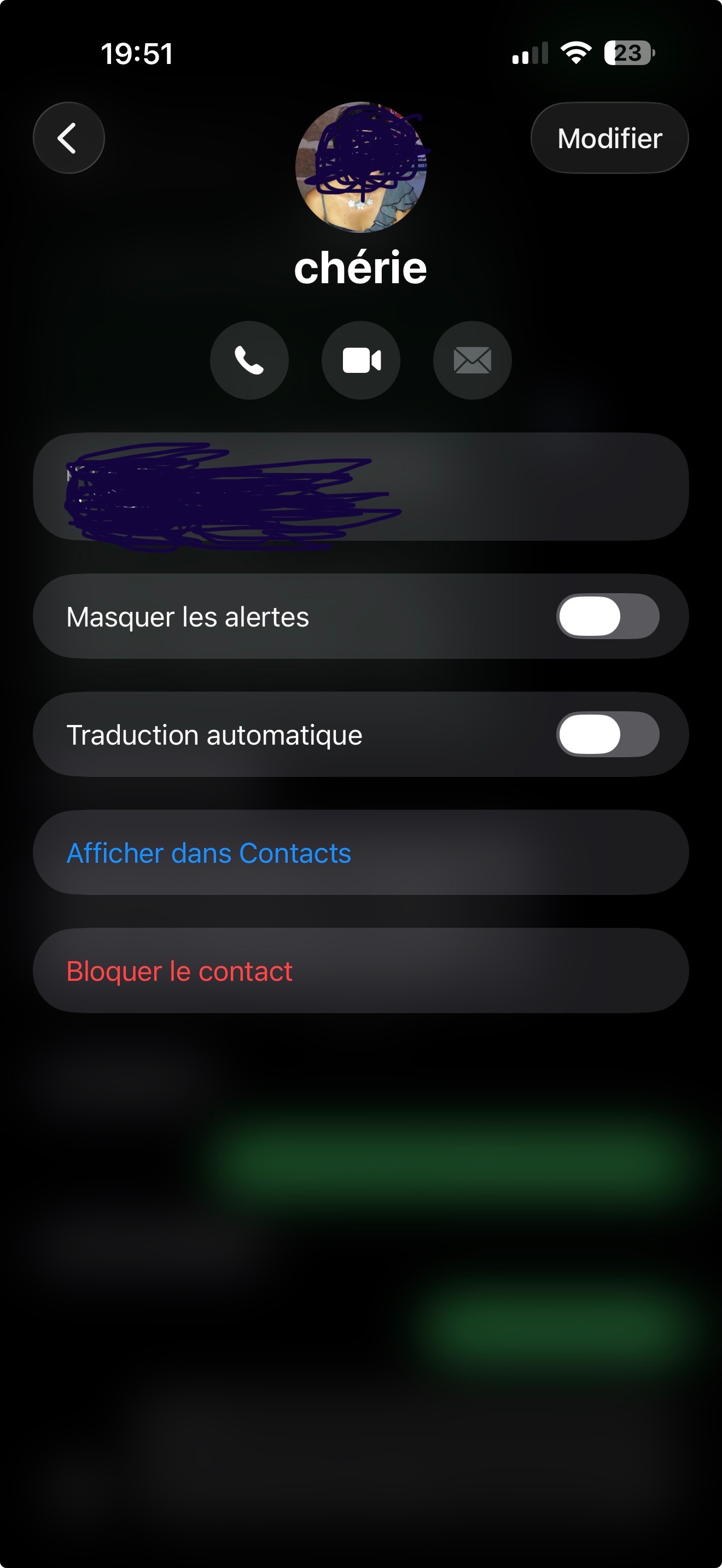Enable Masquer les alertes
Viewport: 722px width, 1568px height.
[608, 616]
